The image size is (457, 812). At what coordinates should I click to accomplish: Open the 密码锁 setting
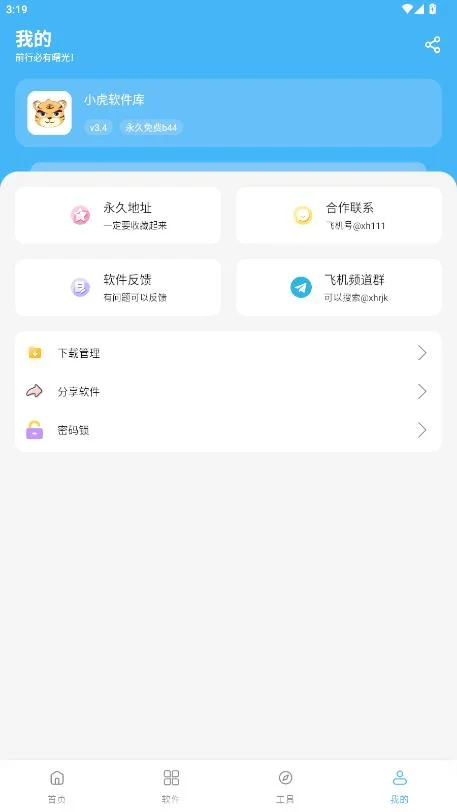pyautogui.click(x=228, y=430)
